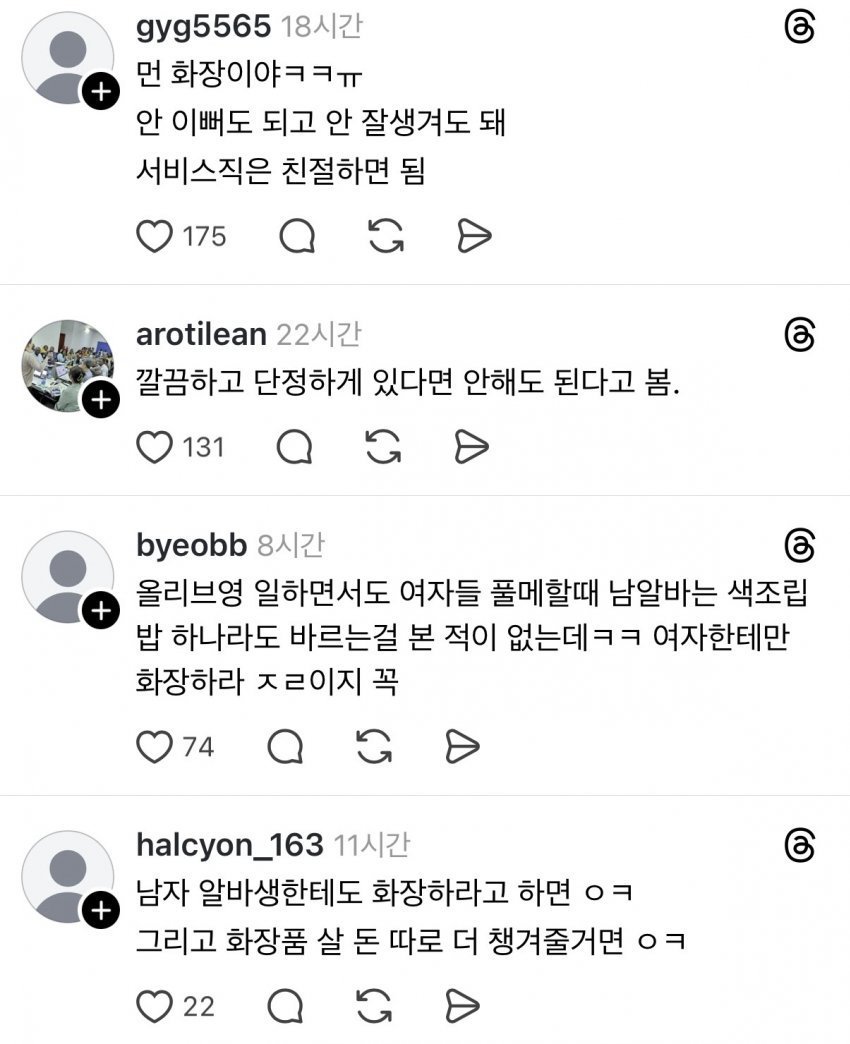Send arotilean's comment to someone
850x1044 pixels.
tap(470, 446)
